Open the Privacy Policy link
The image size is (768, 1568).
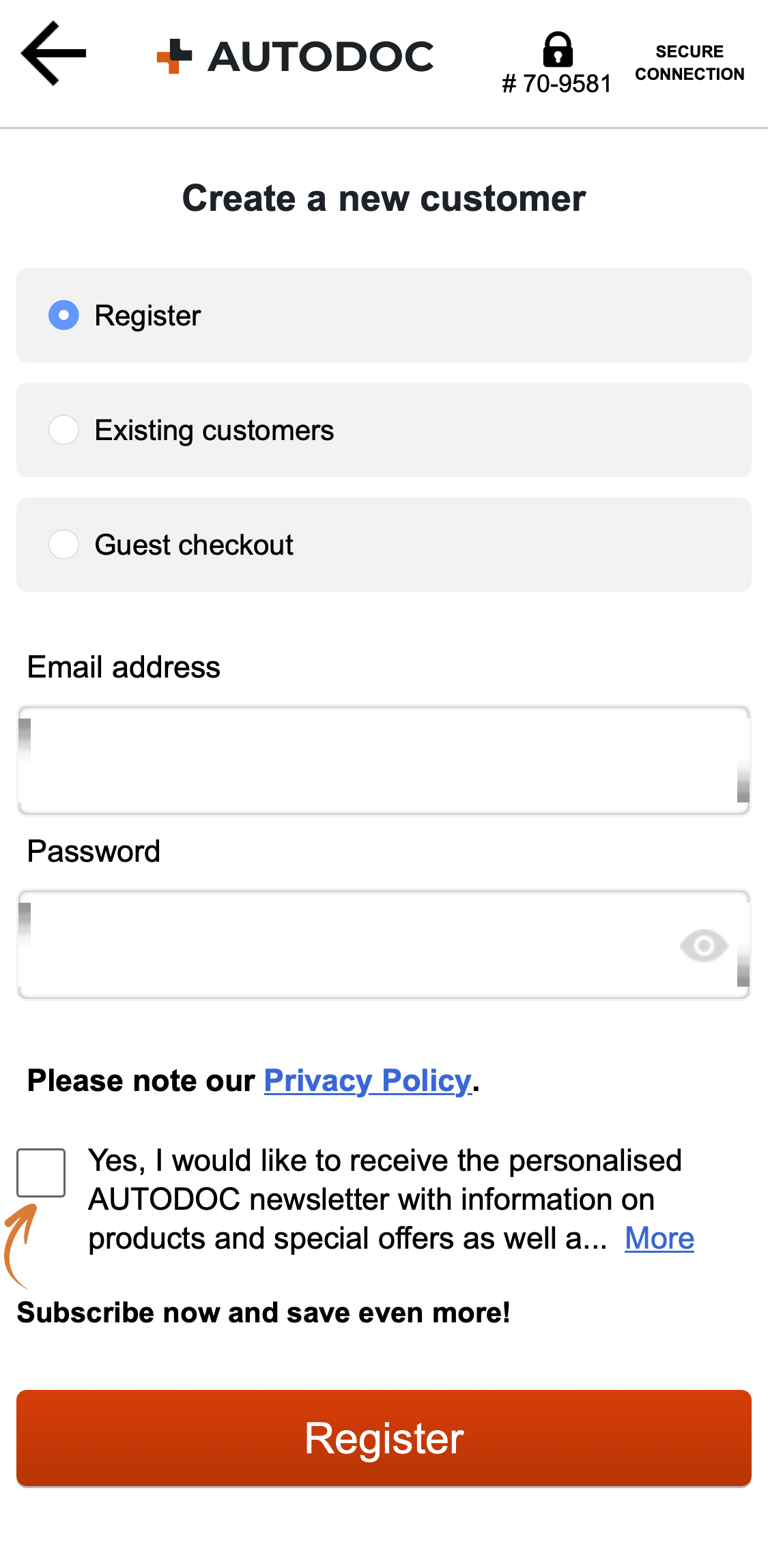(366, 1080)
